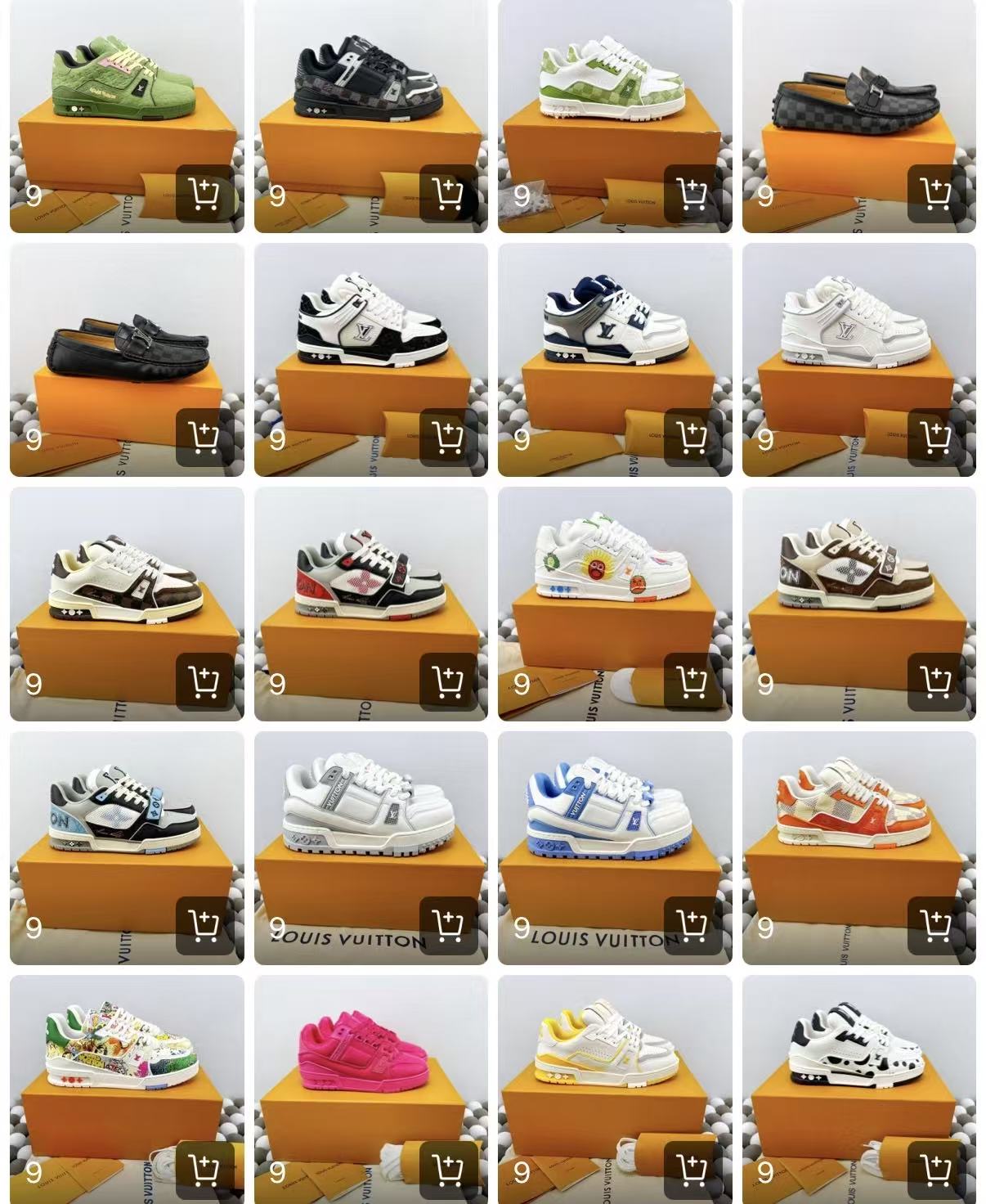Viewport: 986px width, 1204px height.
Task: Add the hot pink sneaker to cart
Action: [447, 1170]
